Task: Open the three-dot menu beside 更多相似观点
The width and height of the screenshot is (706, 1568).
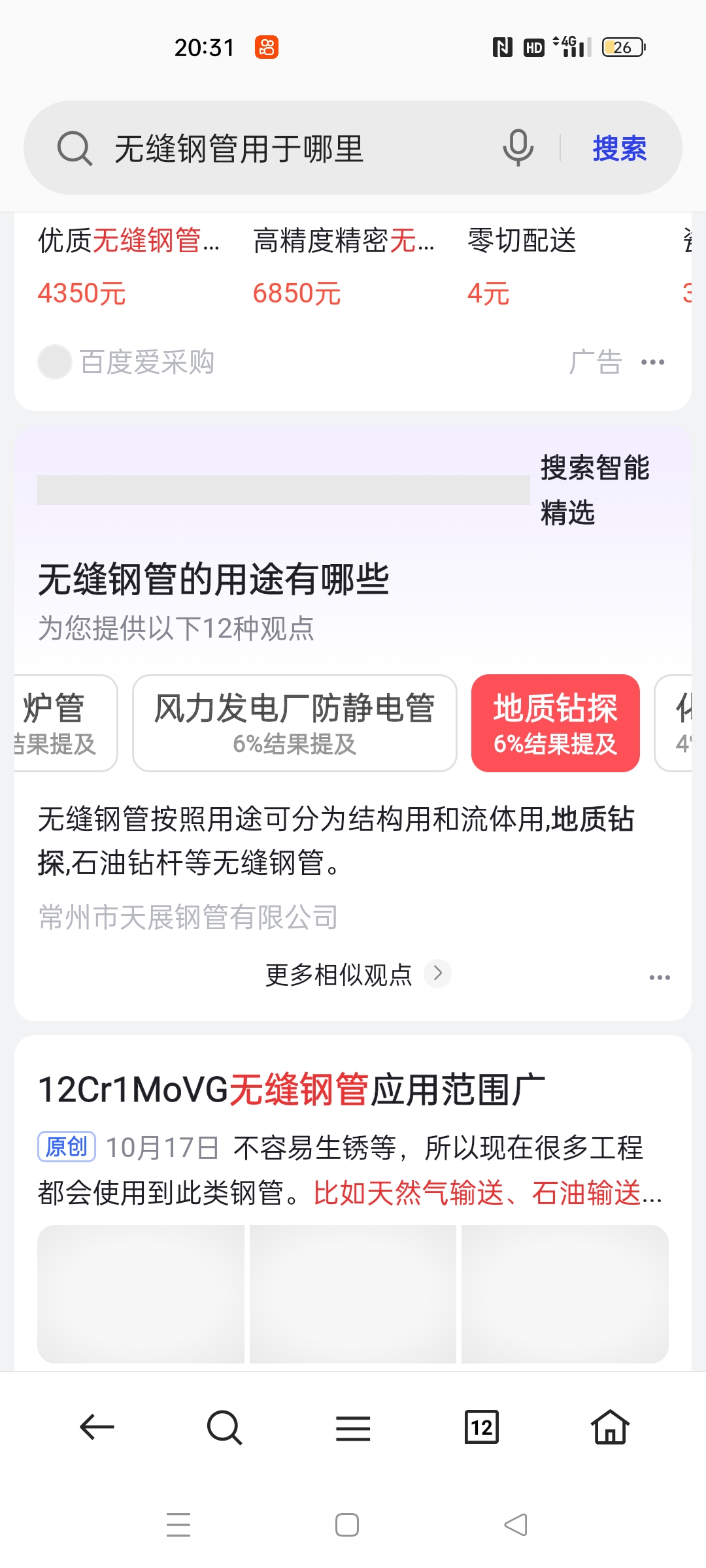Action: pos(660,977)
